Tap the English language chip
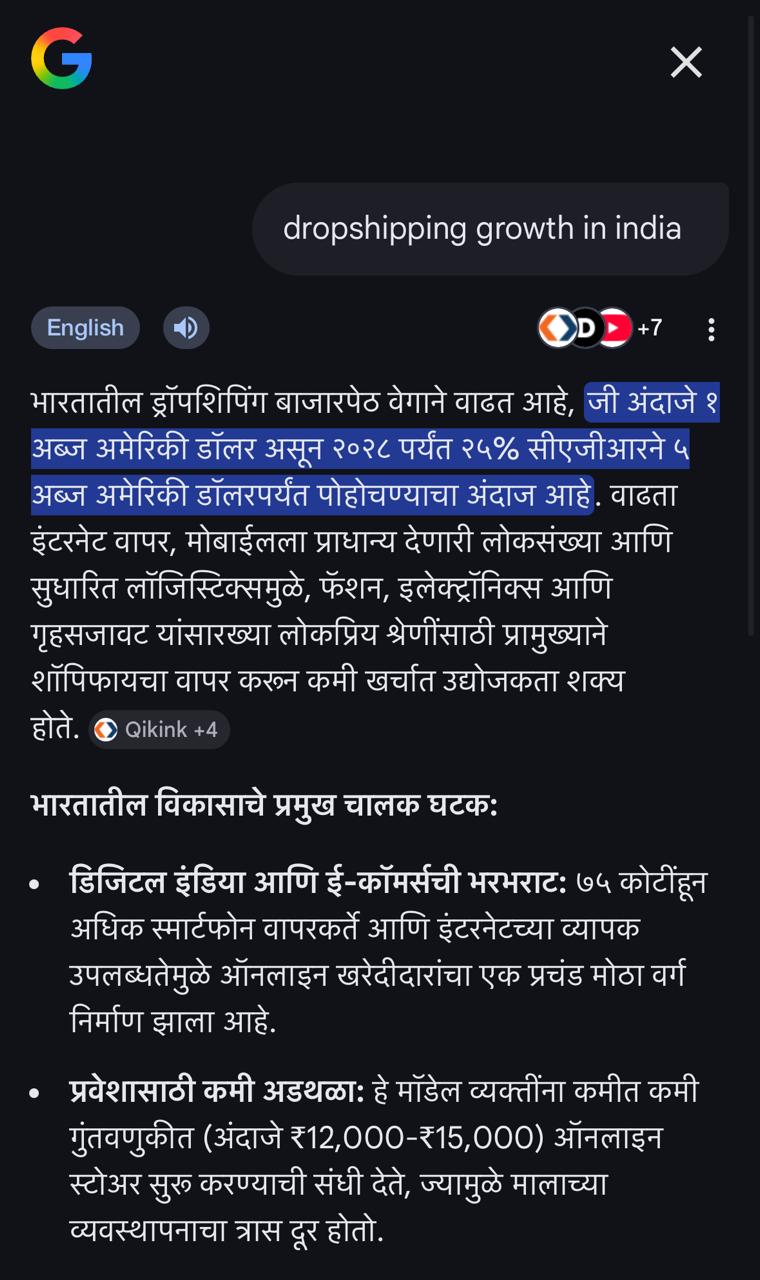The image size is (760, 1280). click(x=85, y=328)
